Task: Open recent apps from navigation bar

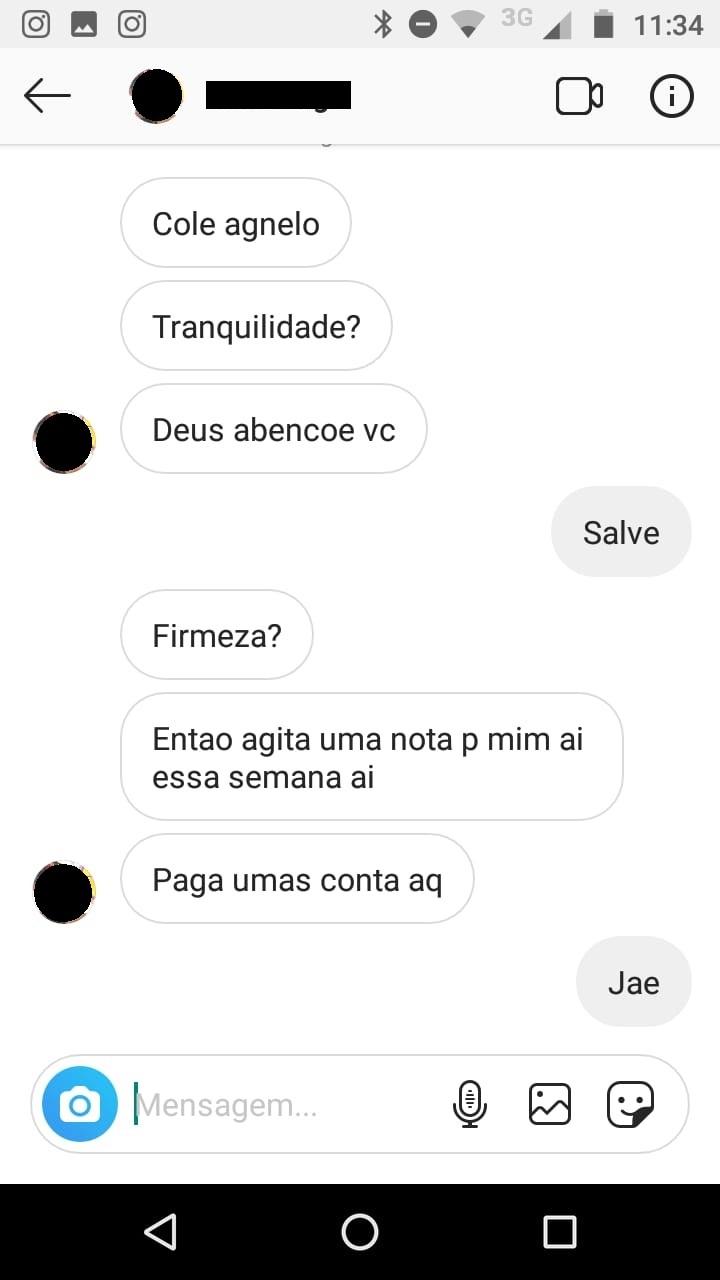Action: (x=559, y=1232)
